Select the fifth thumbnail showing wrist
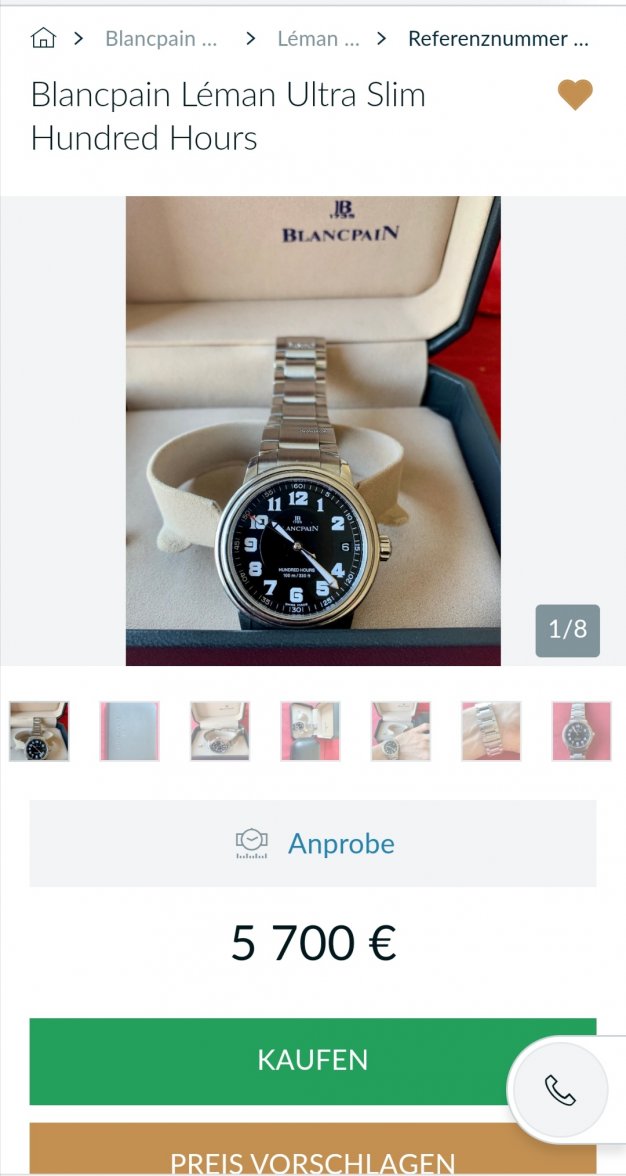626x1176 pixels. (400, 731)
